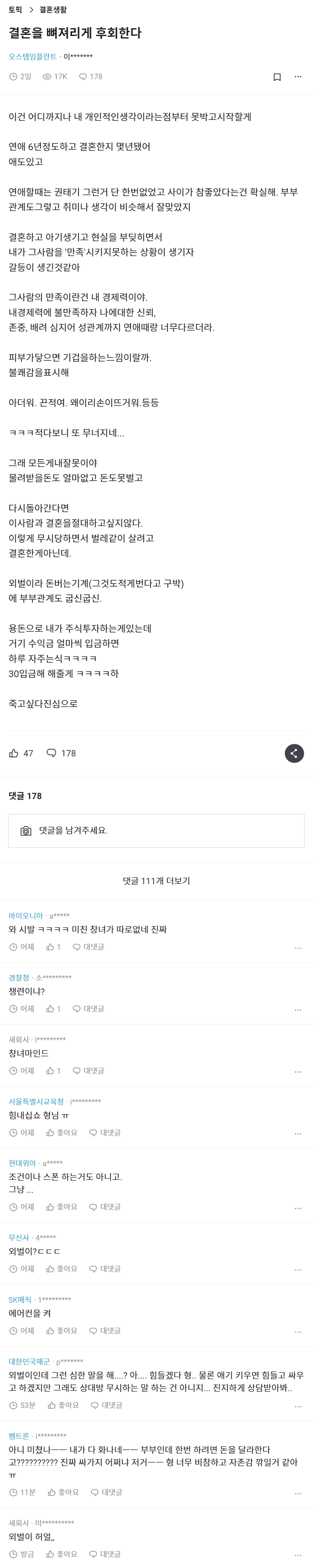Open 토픽 breadcrumb link

click(15, 10)
